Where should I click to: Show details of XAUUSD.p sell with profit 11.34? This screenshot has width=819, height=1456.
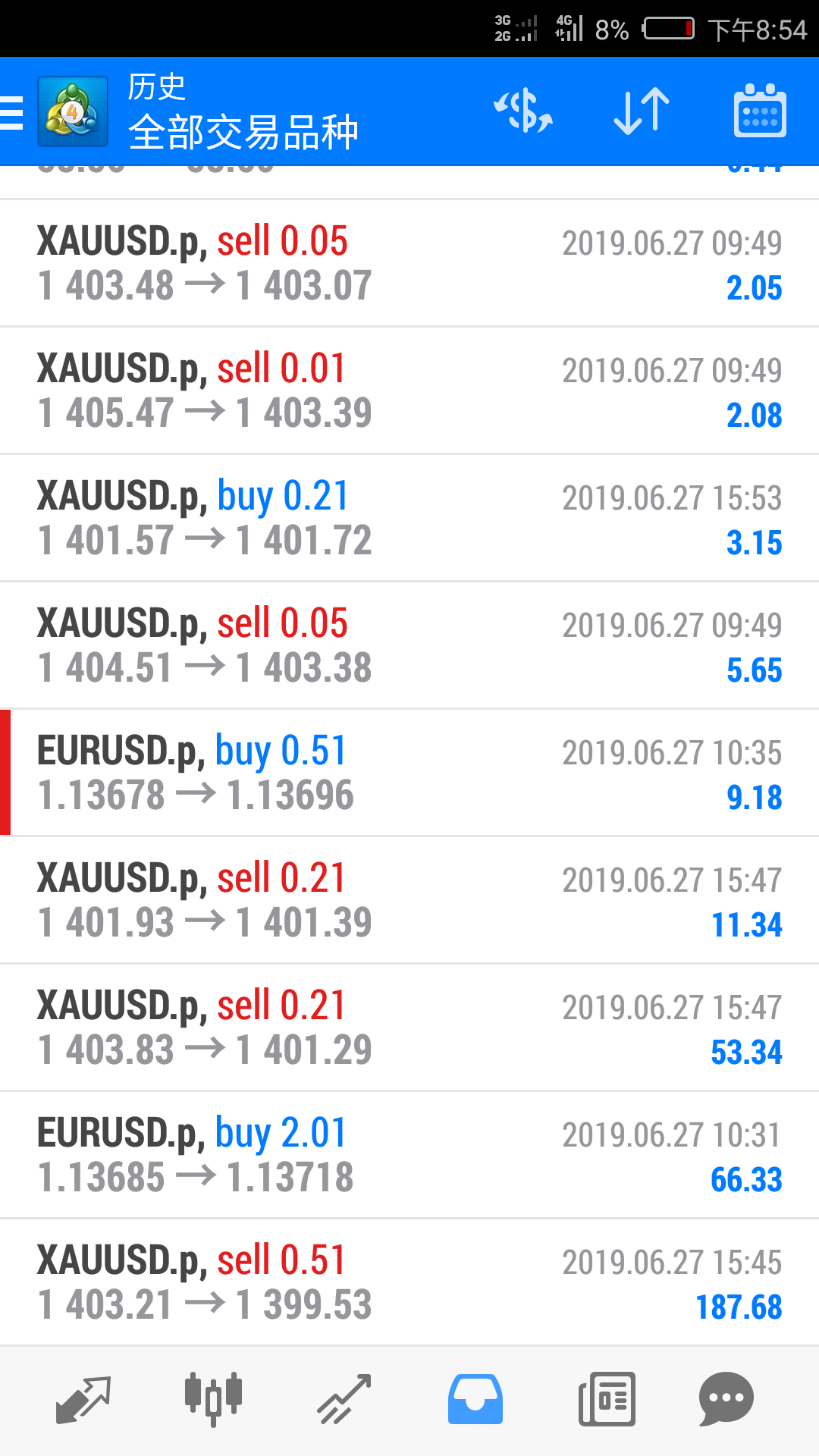pos(409,900)
